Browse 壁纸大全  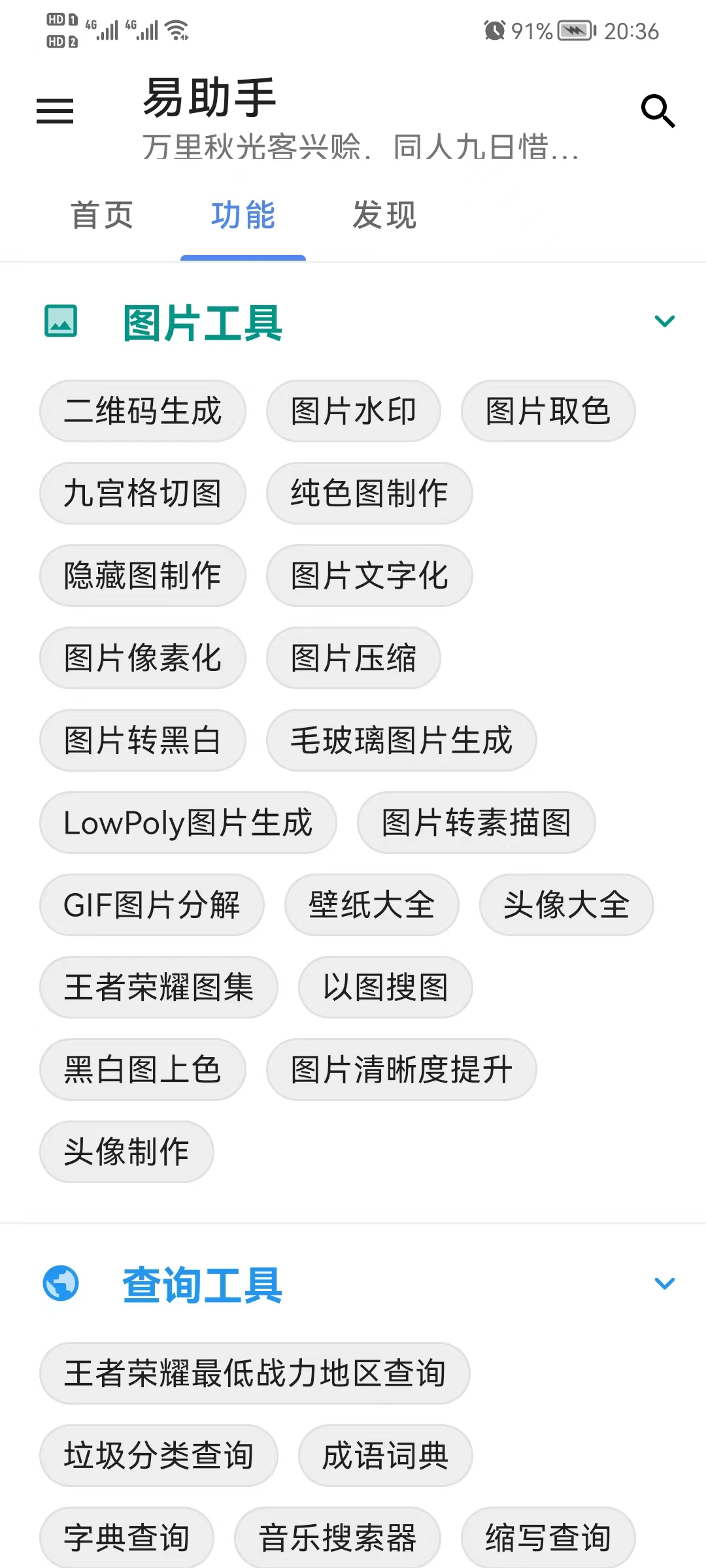371,905
